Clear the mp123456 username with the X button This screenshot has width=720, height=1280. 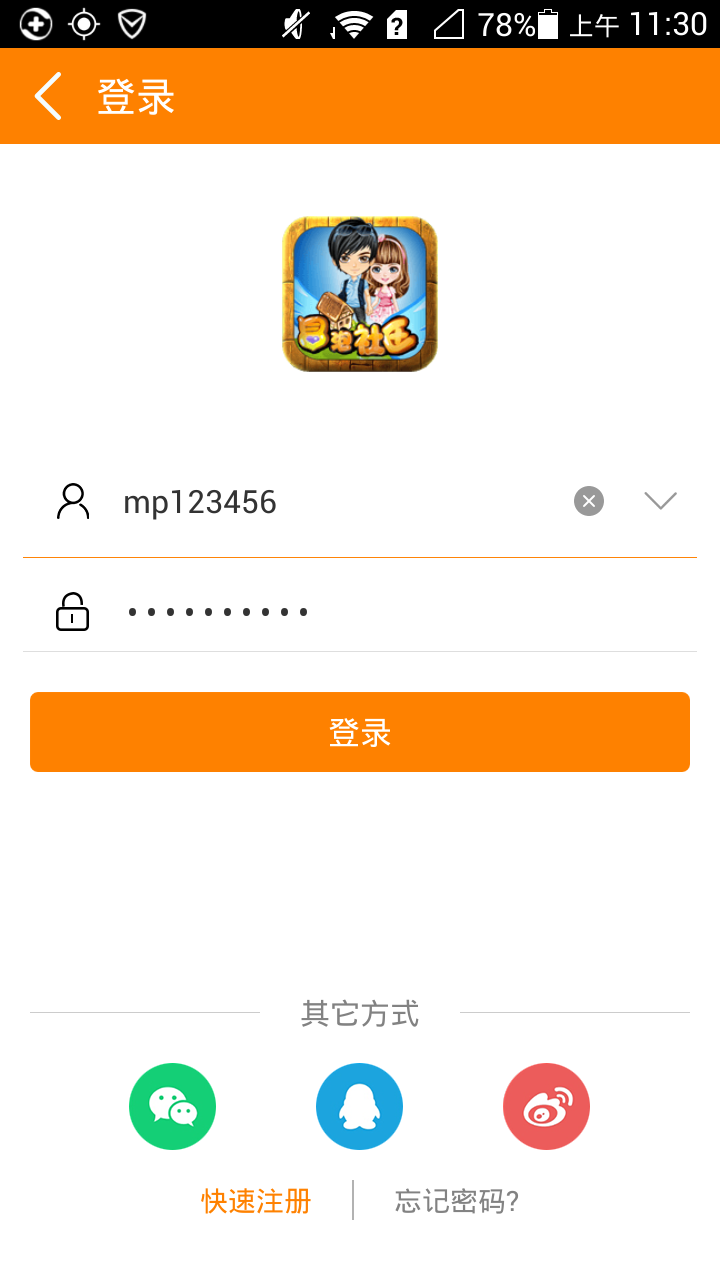pyautogui.click(x=588, y=501)
